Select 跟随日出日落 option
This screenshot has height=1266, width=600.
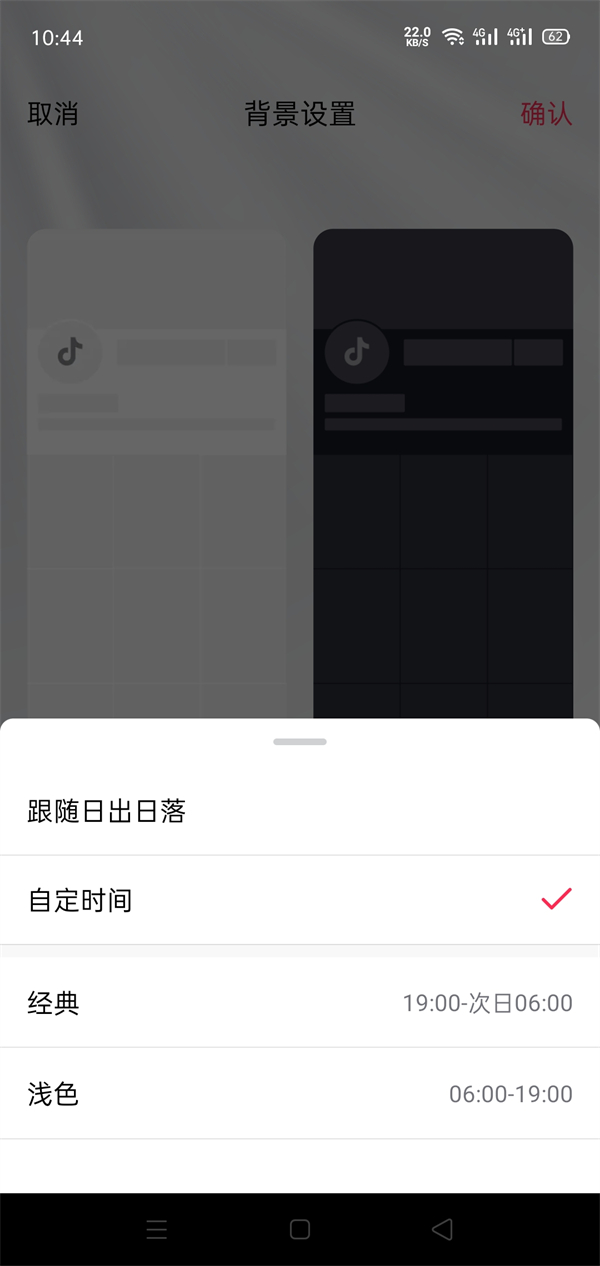click(x=300, y=811)
